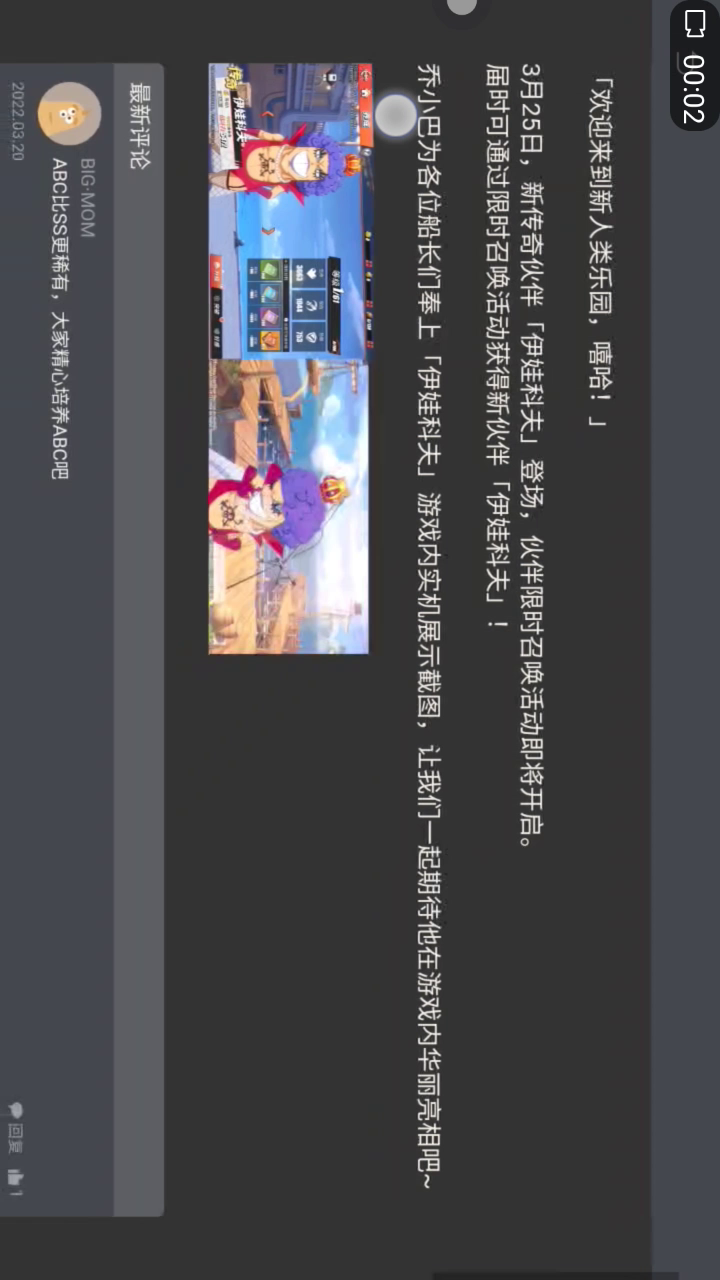The height and width of the screenshot is (1280, 720).
Task: Open the purple-haired character screenshot in the post
Action: click(288, 507)
